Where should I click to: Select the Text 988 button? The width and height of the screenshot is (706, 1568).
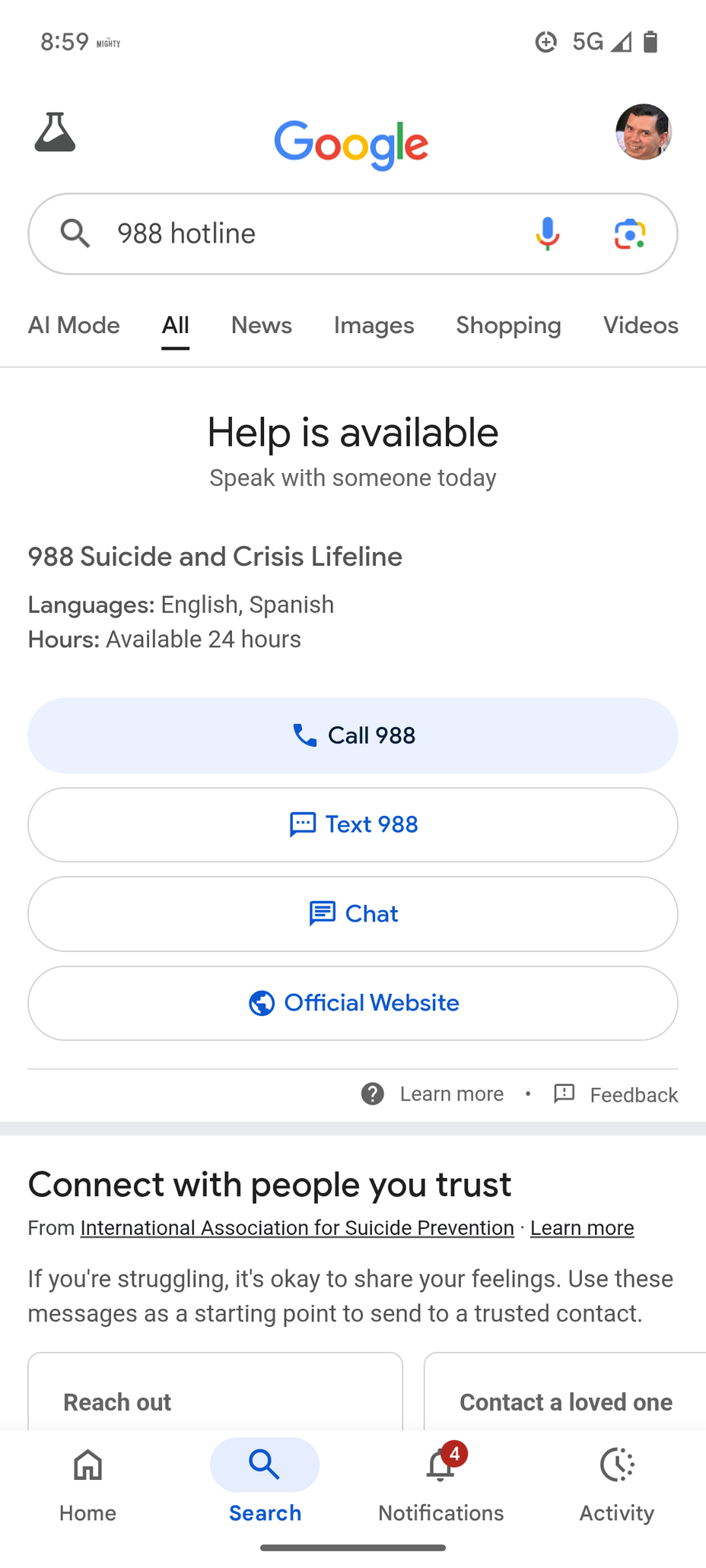point(353,824)
